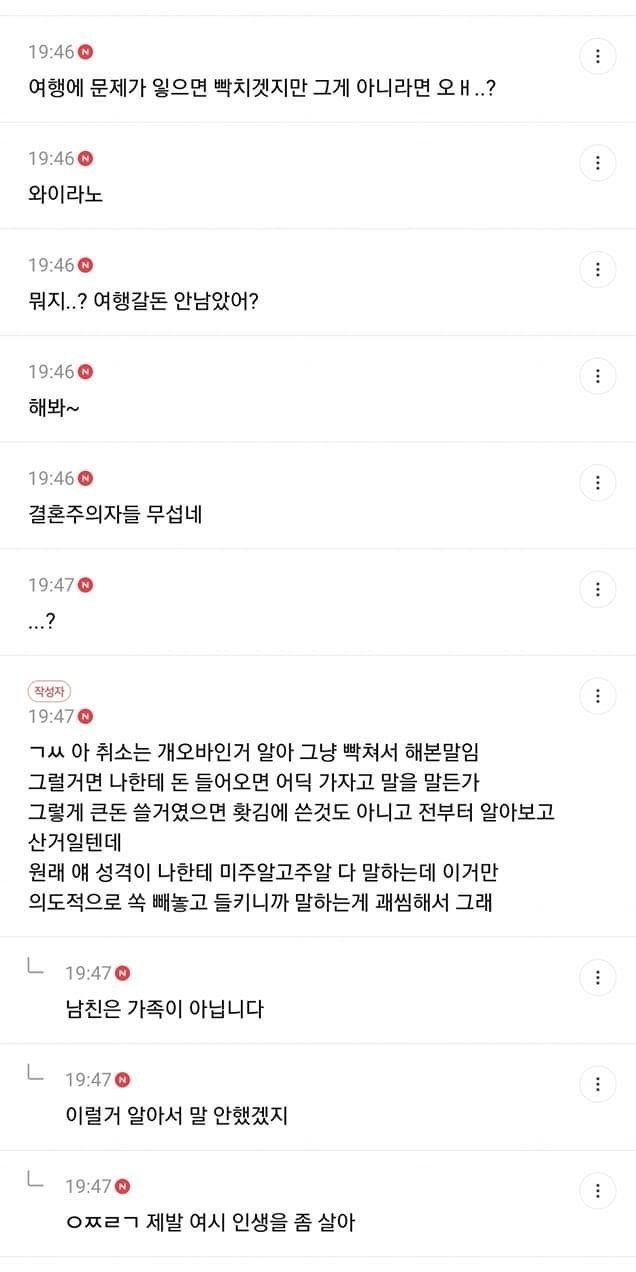Open options for the '제발 여시 인생을 좀 살아' reply
Viewport: 636px width, 1272px height.
[598, 1190]
